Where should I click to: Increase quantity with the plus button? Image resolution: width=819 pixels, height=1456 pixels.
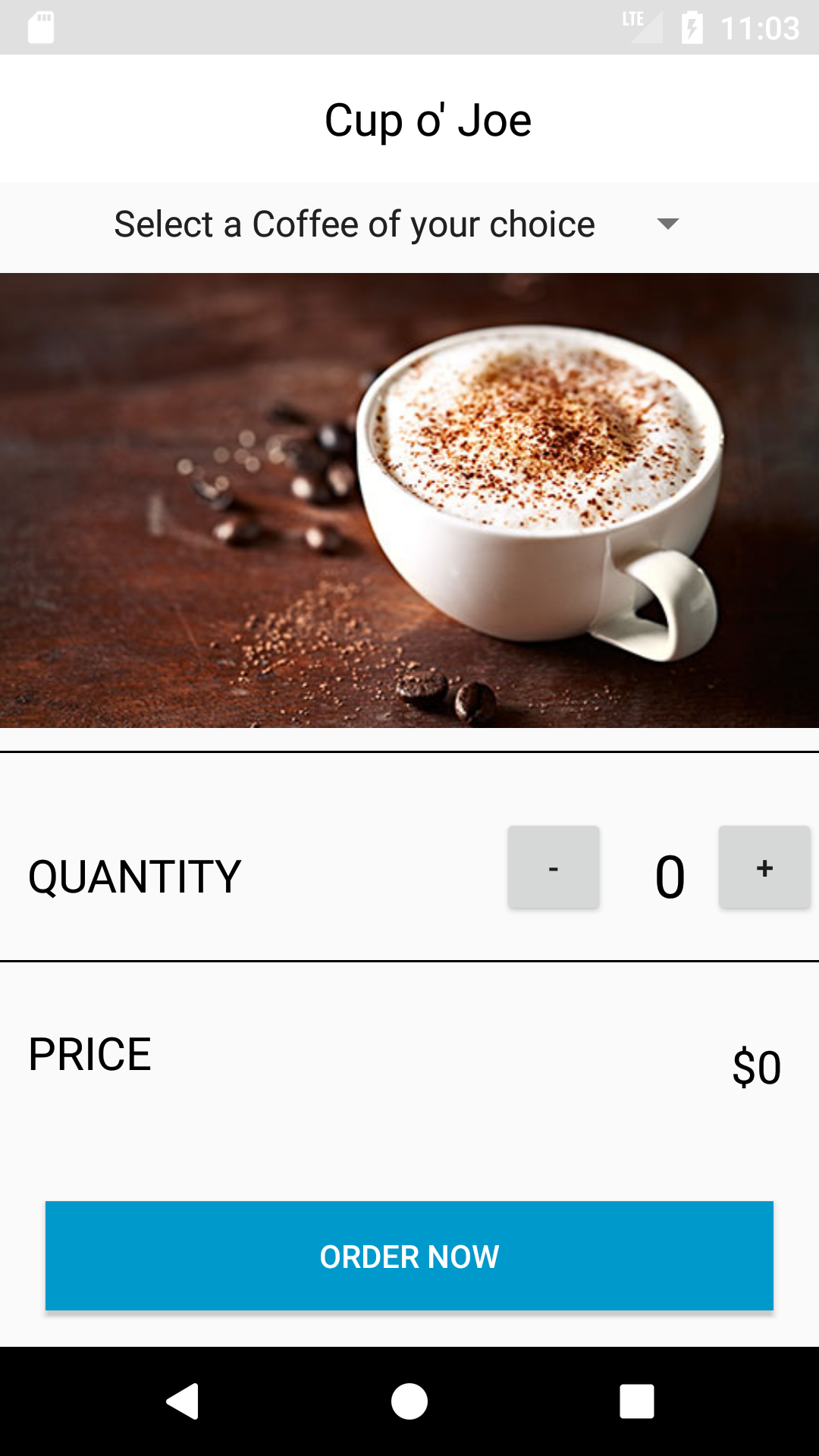pos(764,868)
